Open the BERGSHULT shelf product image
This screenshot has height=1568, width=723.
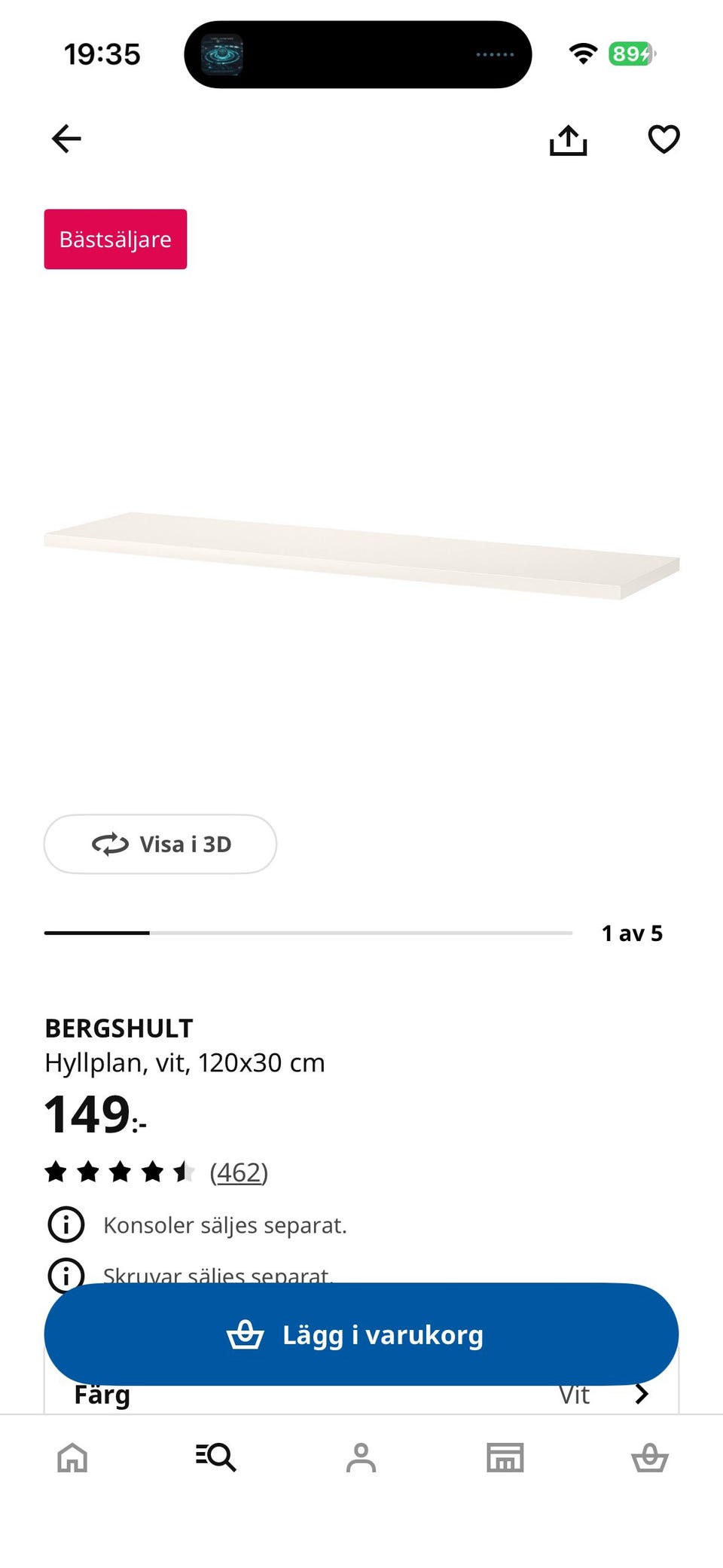click(x=361, y=555)
